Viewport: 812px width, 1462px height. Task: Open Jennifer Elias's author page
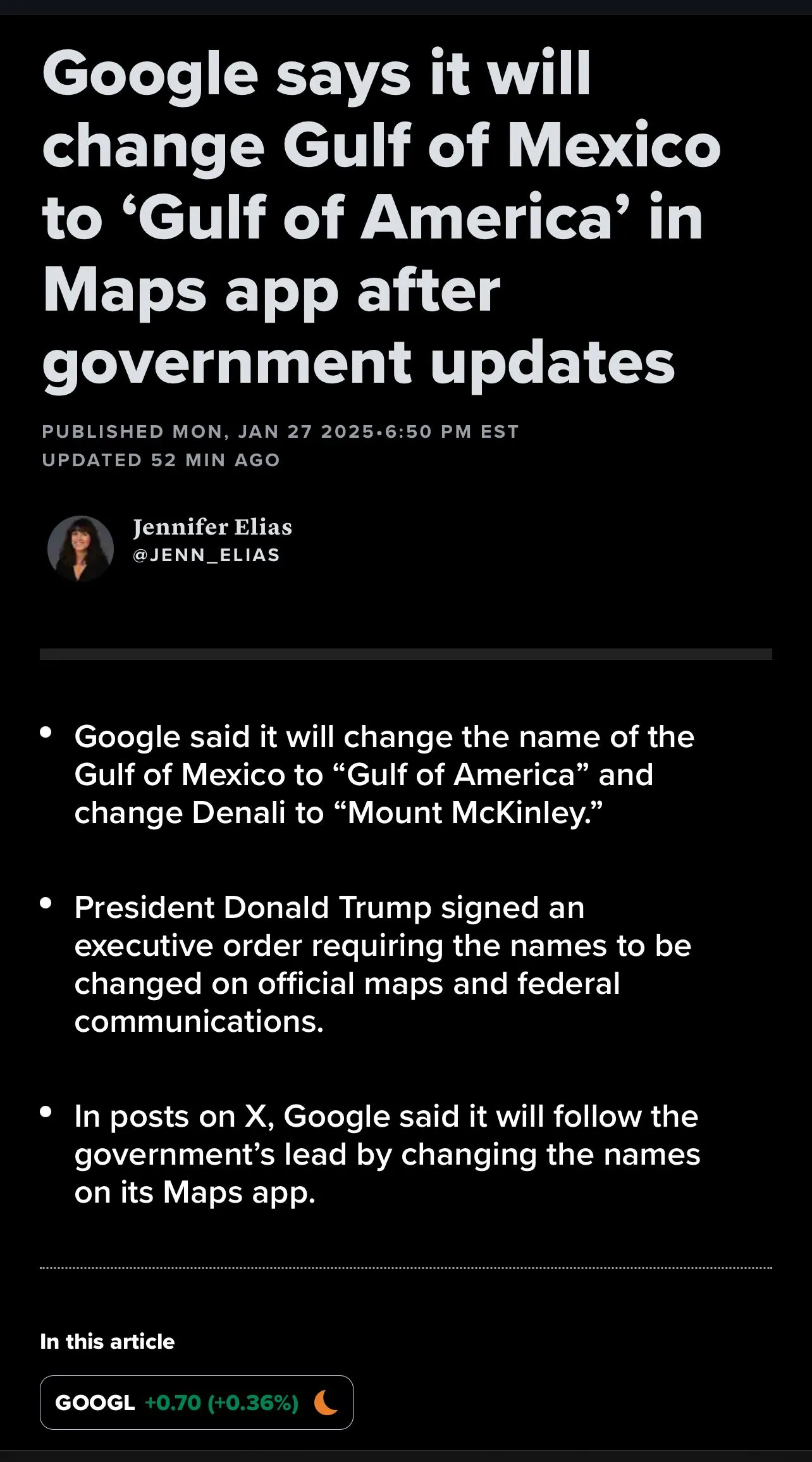212,527
